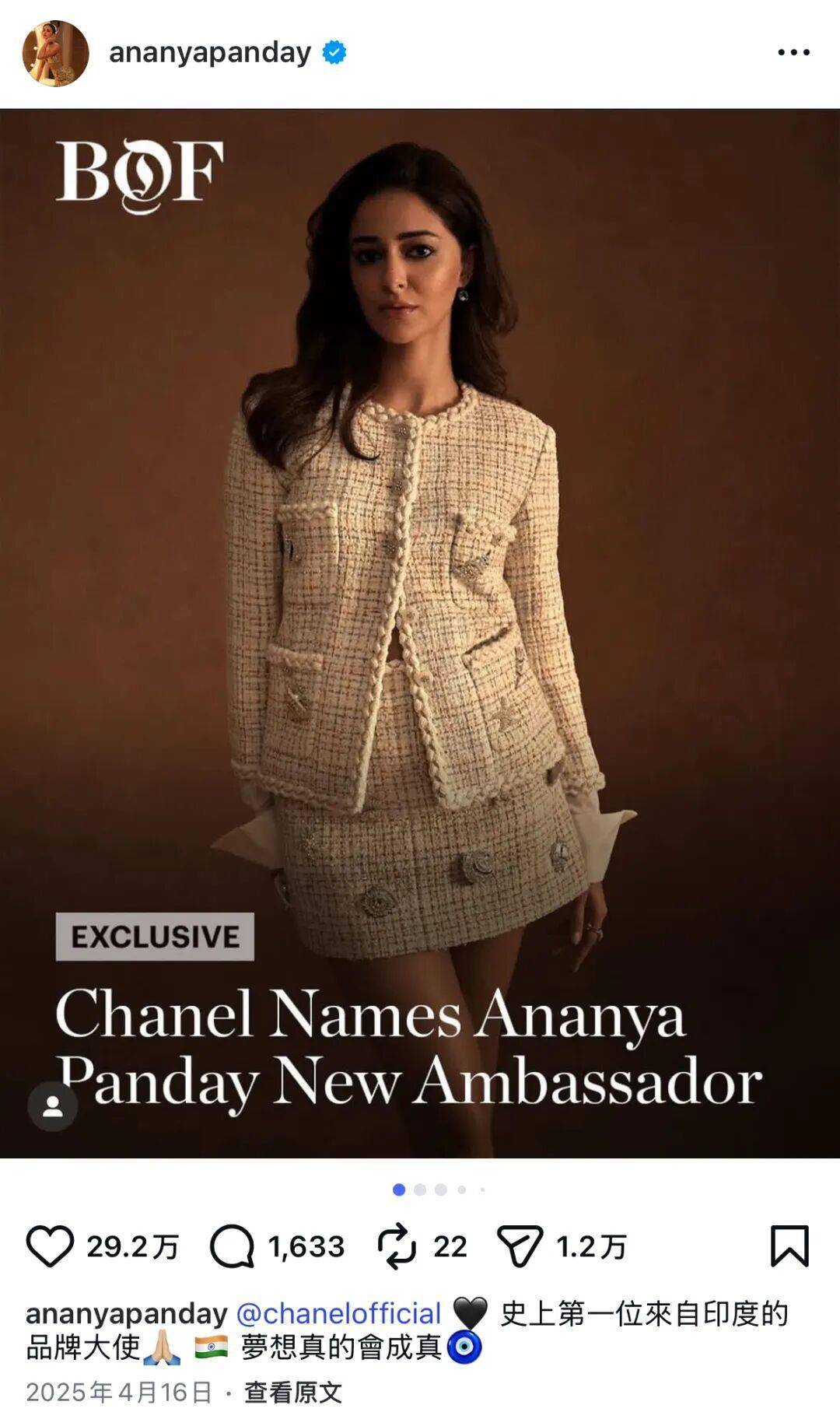Share the post via paper plane

click(x=520, y=1246)
